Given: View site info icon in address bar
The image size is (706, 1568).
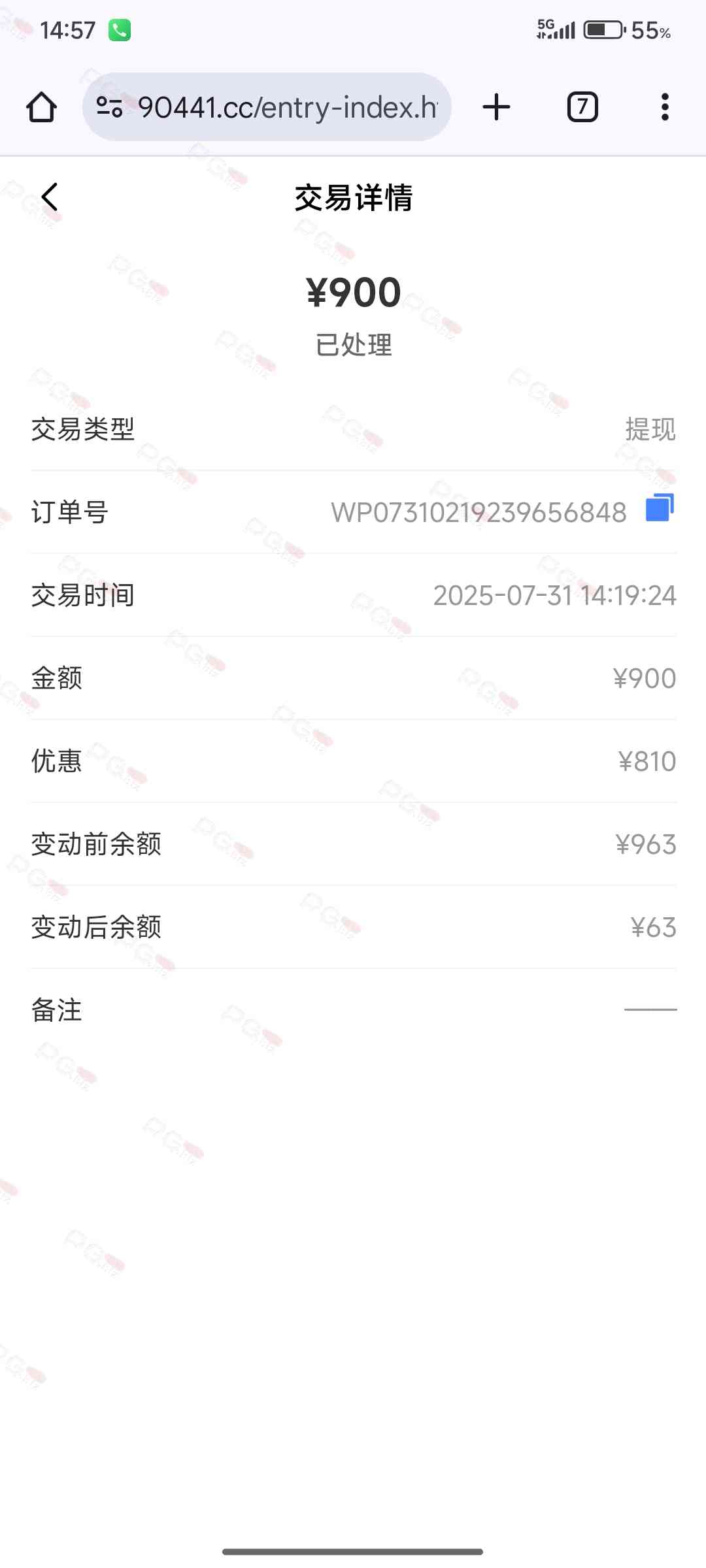Looking at the screenshot, I should 109,106.
